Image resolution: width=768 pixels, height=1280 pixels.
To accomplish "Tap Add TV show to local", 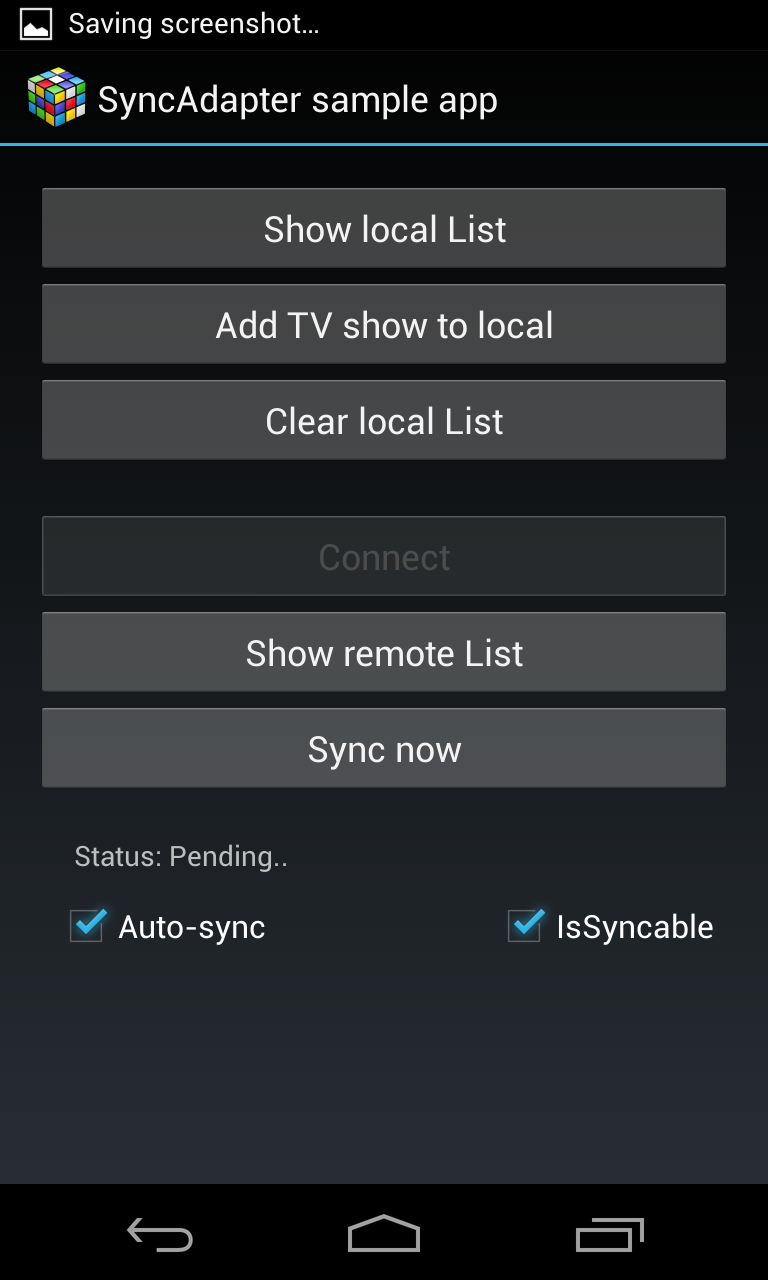I will coord(384,324).
